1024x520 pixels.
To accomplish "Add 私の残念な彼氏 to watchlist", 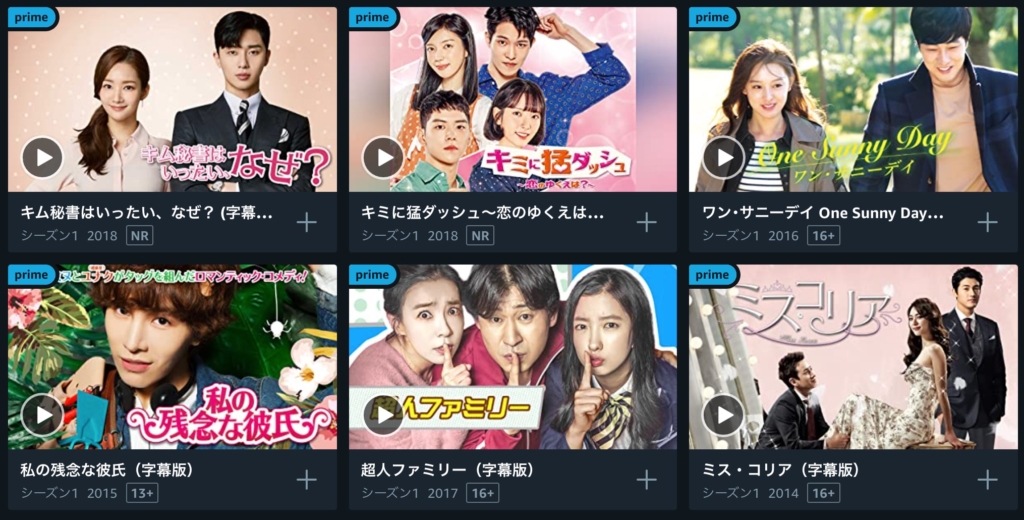I will (306, 480).
